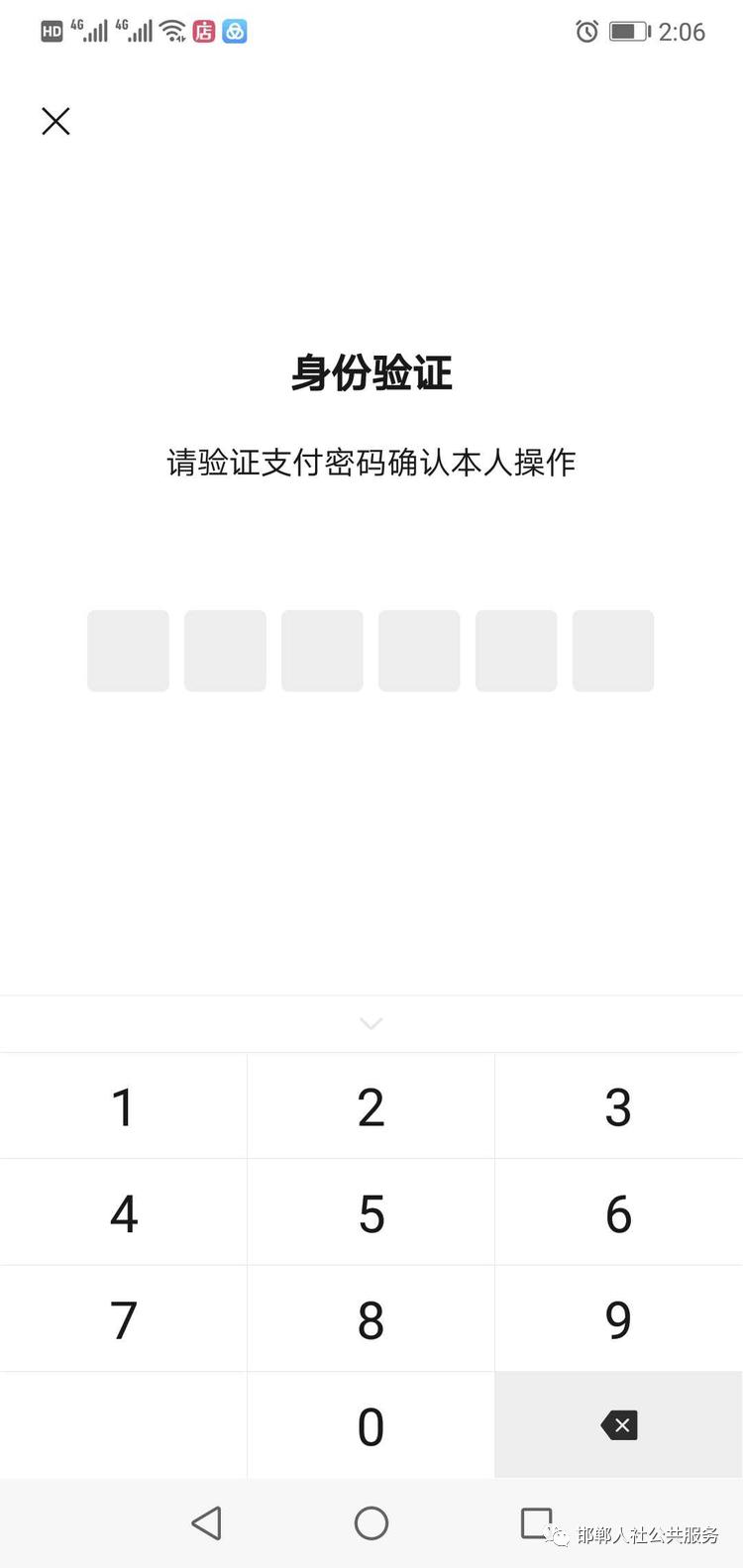This screenshot has height=1568, width=743.
Task: Delete the last digit with backspace
Action: pos(619,1425)
